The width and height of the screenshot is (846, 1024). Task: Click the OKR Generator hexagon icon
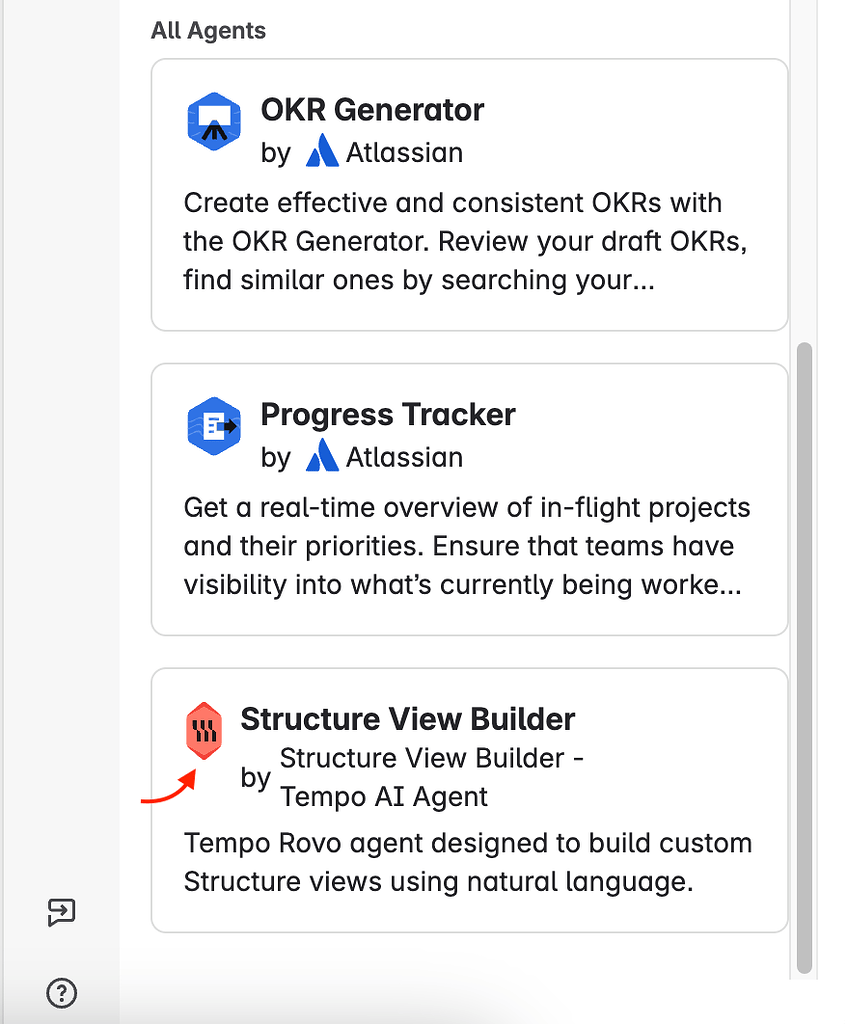pyautogui.click(x=214, y=122)
